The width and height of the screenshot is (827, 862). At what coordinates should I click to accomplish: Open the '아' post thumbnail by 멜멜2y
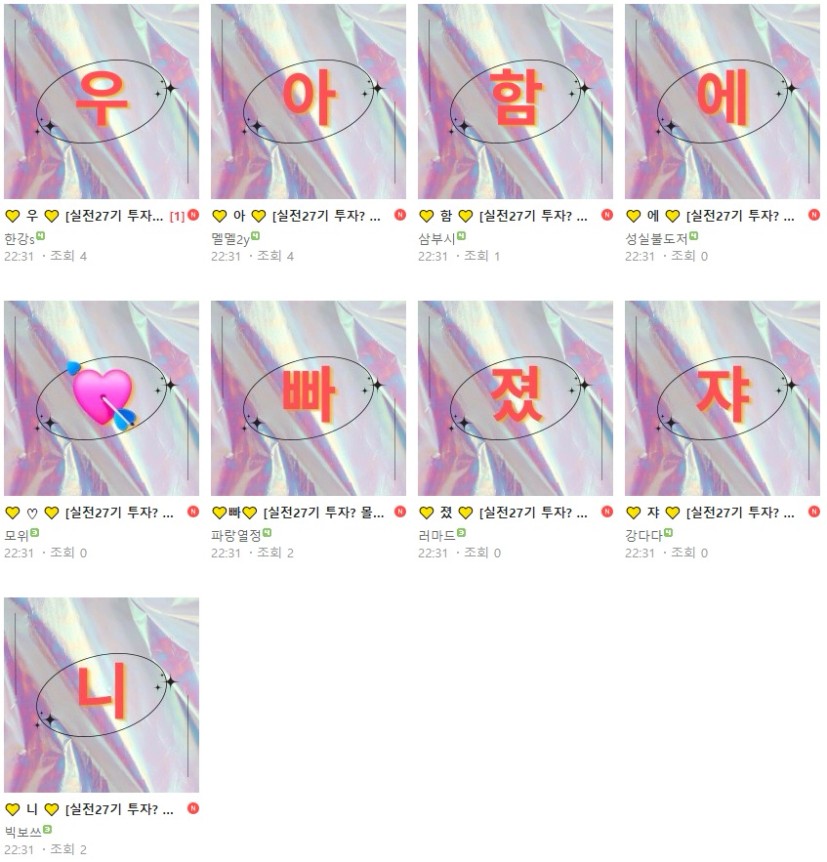coord(308,101)
